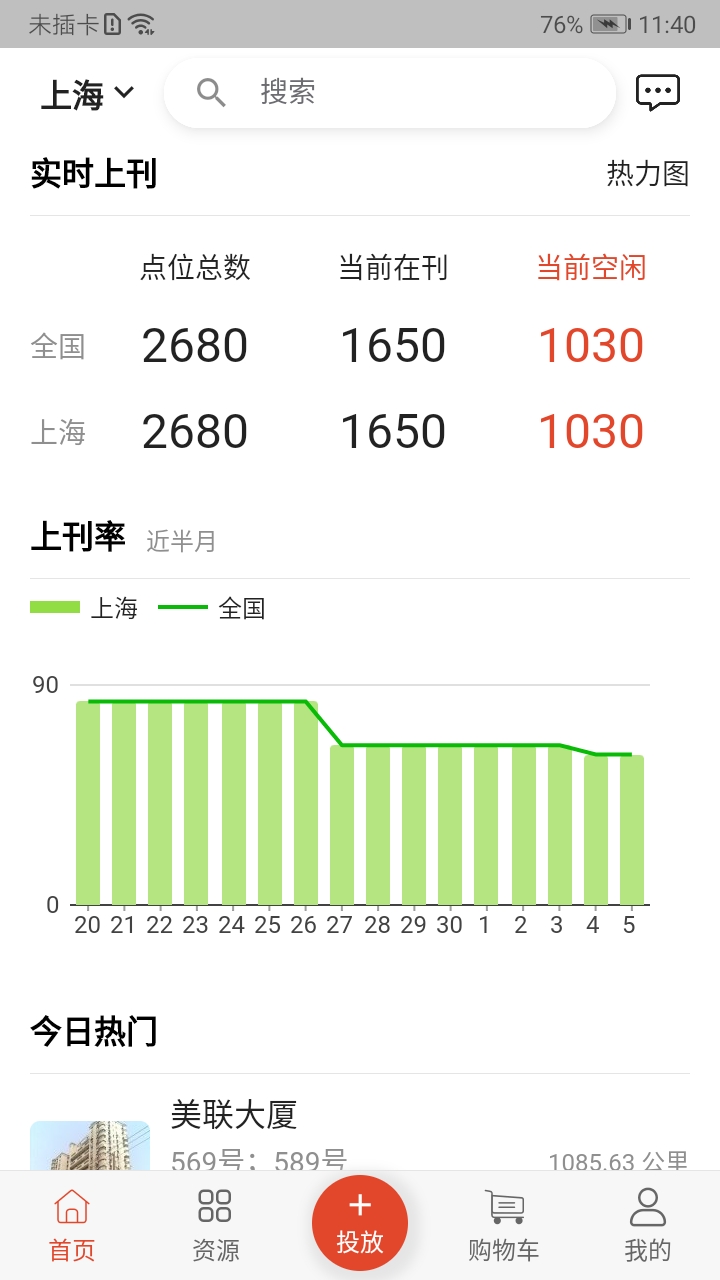The image size is (720, 1280).
Task: Tap the 投放 plus button
Action: click(360, 1222)
